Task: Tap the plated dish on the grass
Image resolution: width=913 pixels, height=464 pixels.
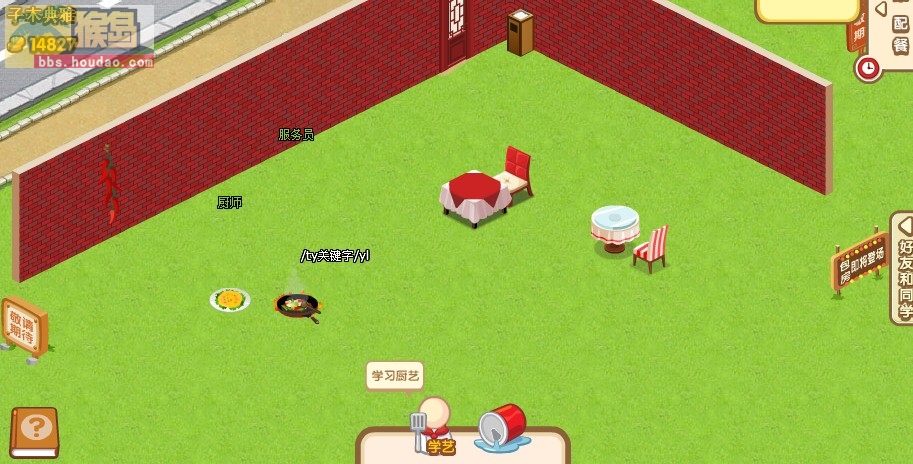Action: [x=230, y=299]
